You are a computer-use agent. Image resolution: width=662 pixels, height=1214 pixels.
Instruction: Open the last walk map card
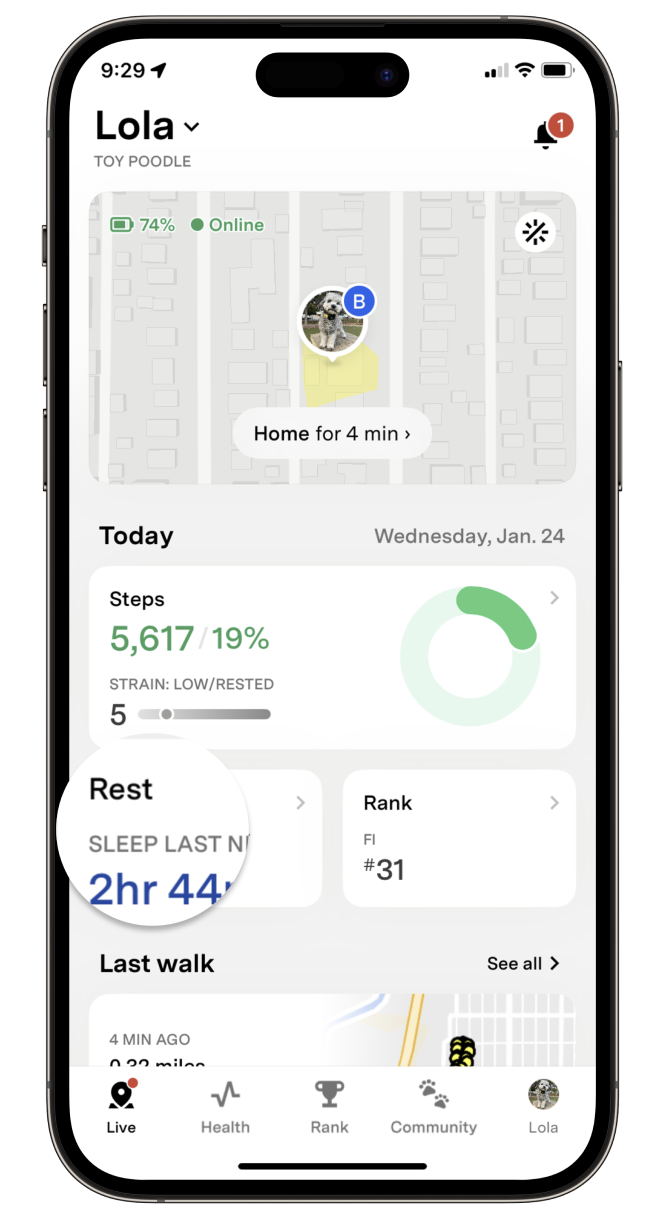pyautogui.click(x=332, y=1030)
